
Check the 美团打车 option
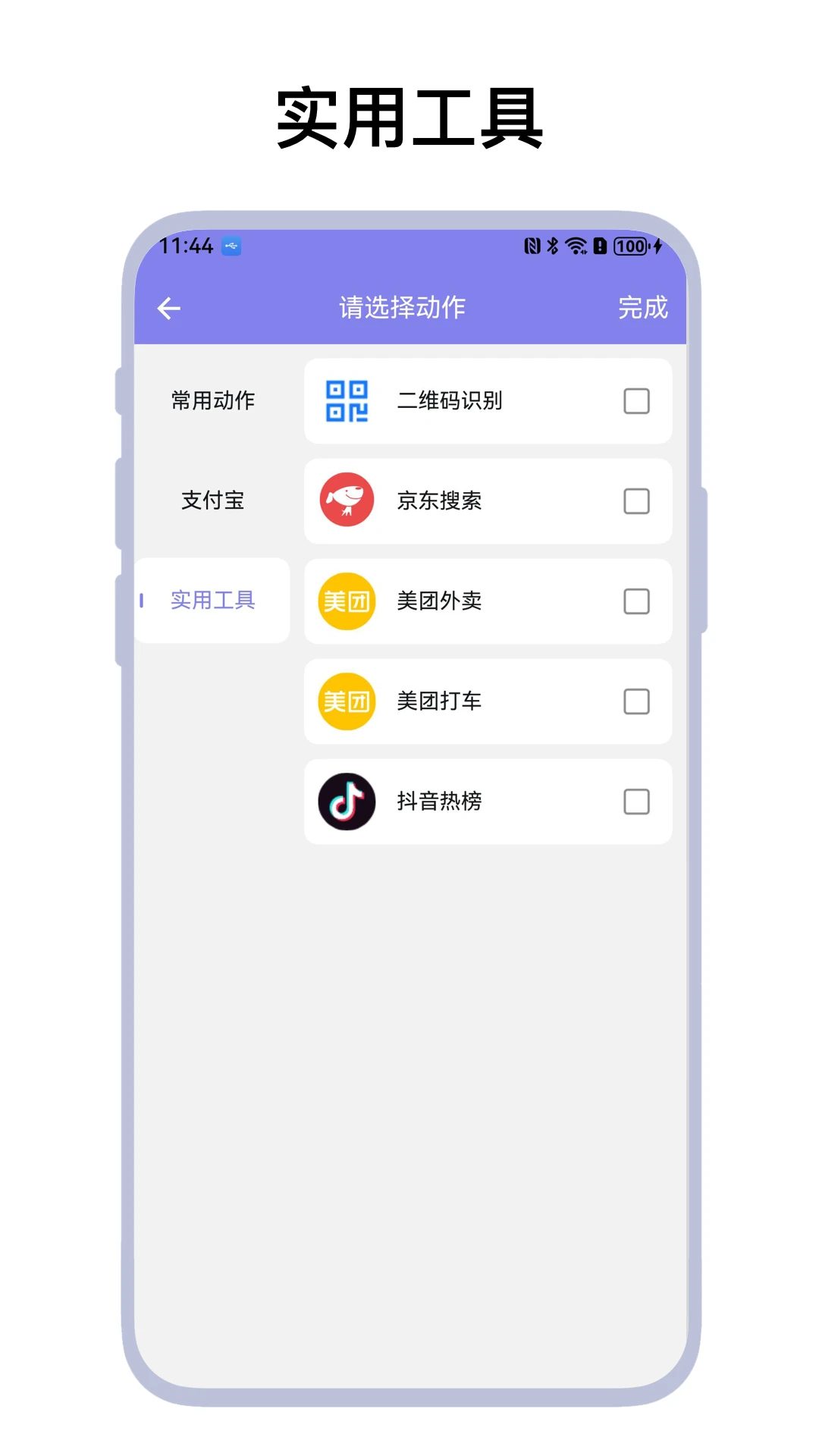636,701
